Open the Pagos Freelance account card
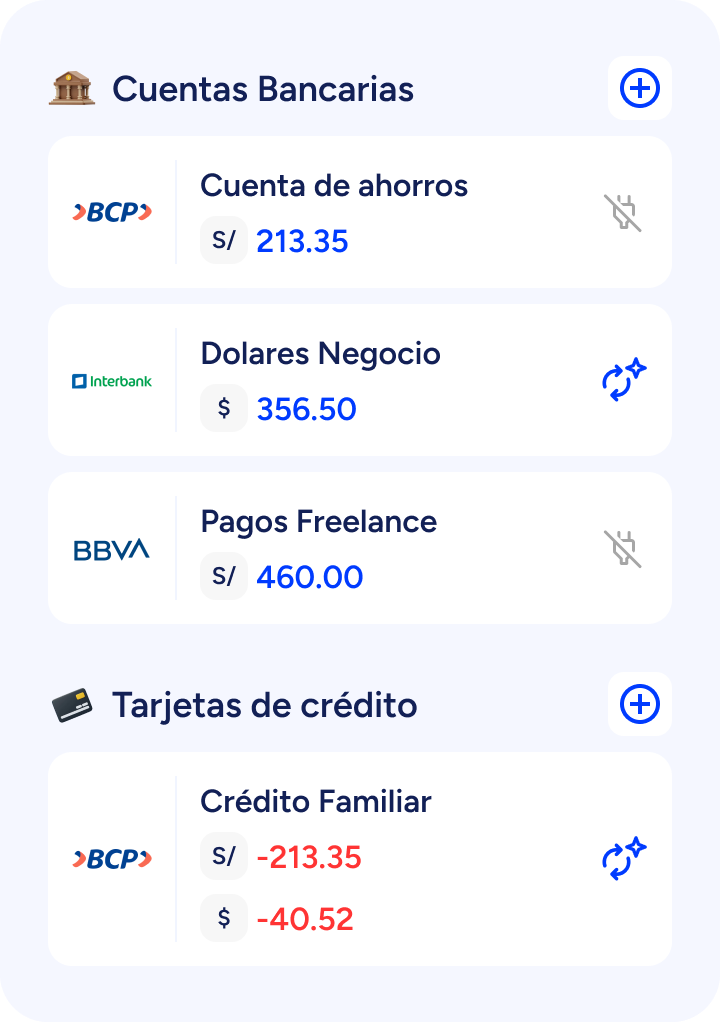This screenshot has width=720, height=1022. (x=360, y=548)
